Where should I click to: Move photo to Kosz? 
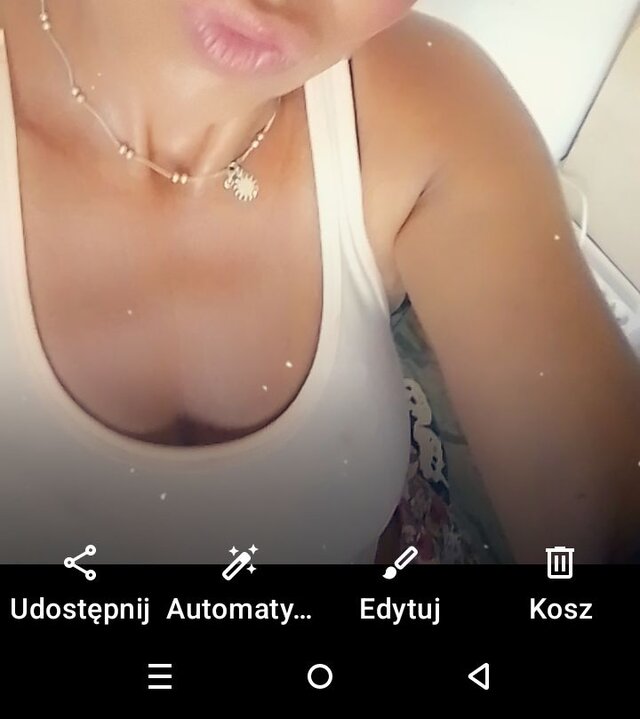(560, 584)
